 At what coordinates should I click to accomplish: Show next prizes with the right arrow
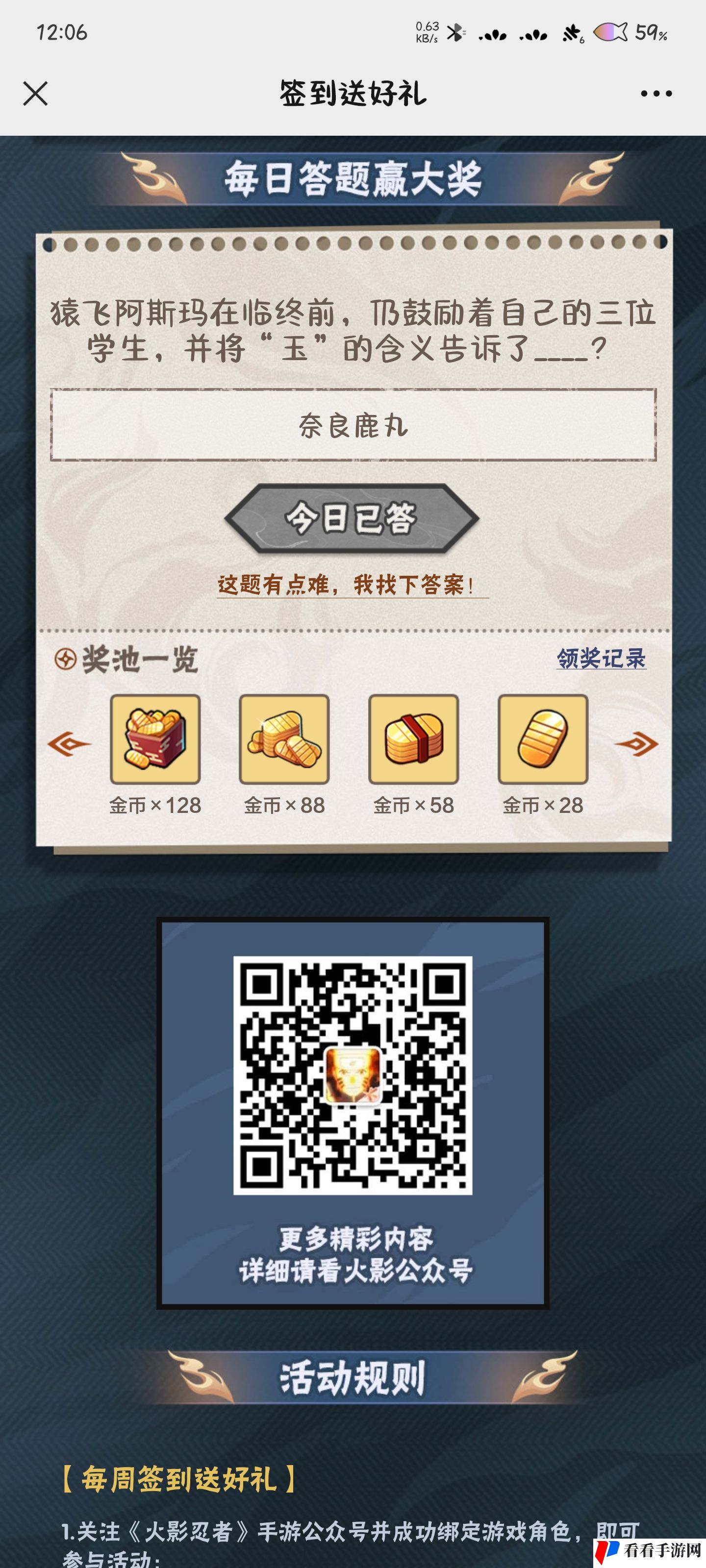[x=636, y=743]
